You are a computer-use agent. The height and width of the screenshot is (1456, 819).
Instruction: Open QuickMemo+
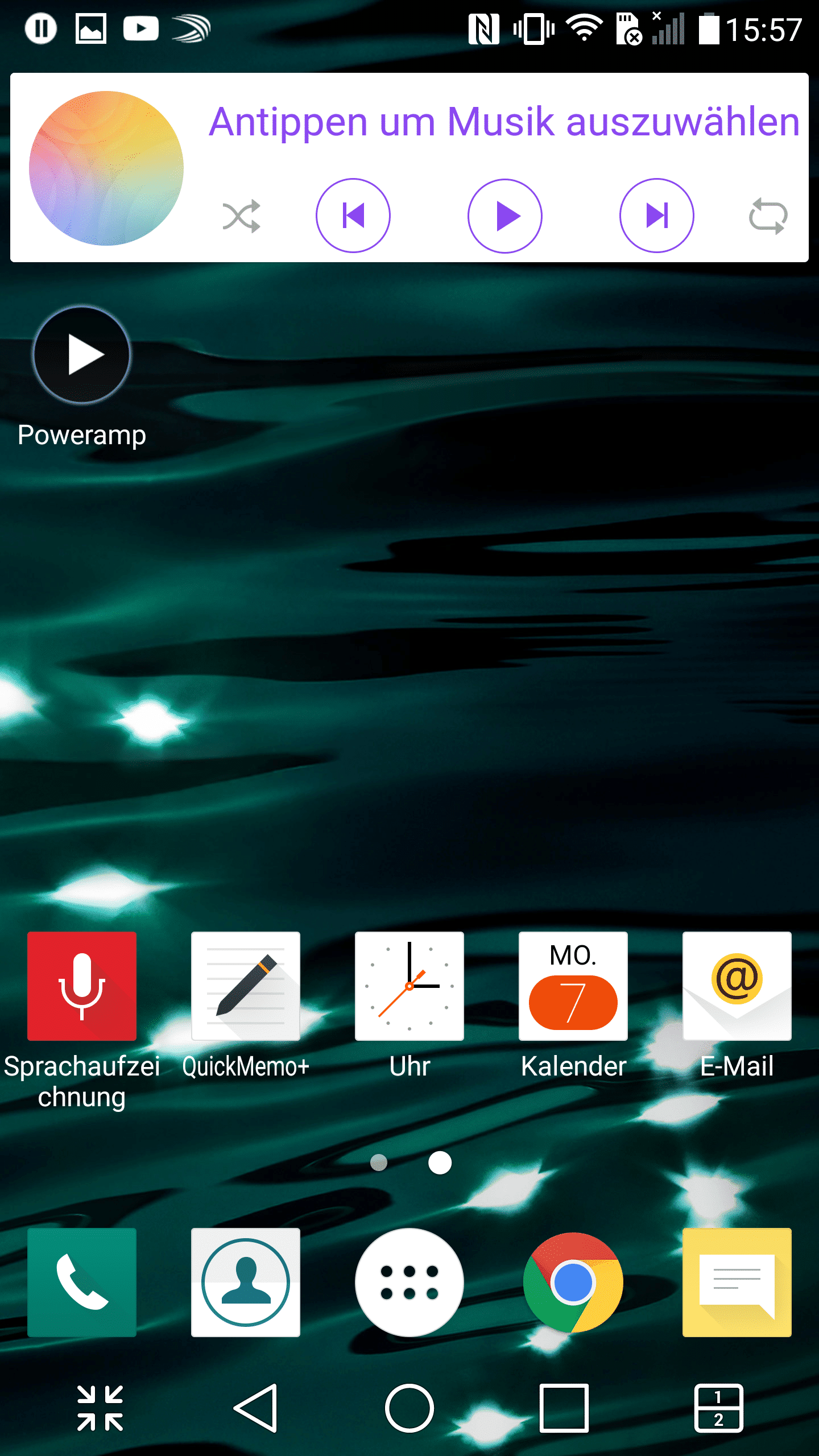tap(246, 986)
